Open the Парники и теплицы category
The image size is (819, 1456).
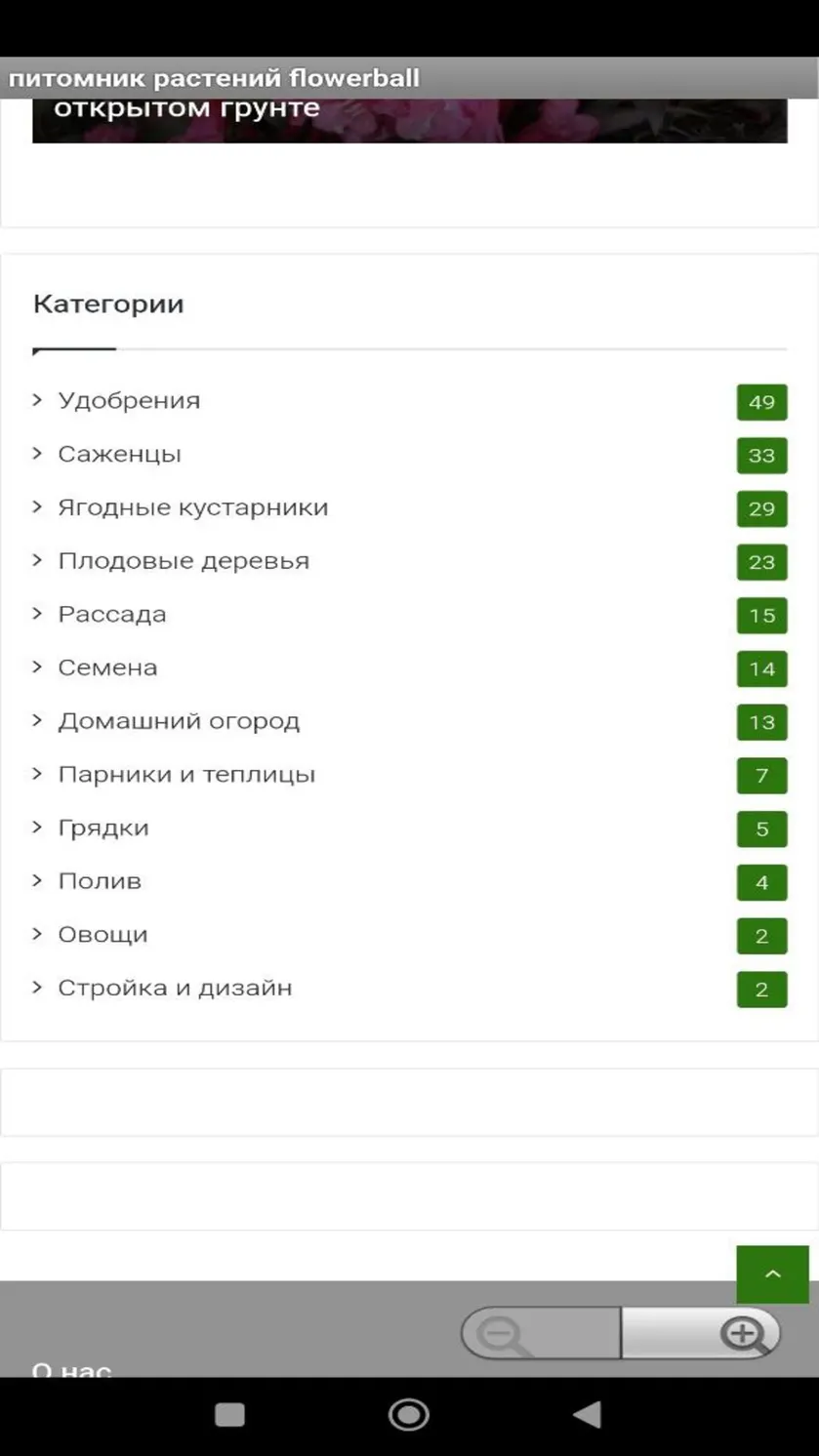[x=186, y=775]
